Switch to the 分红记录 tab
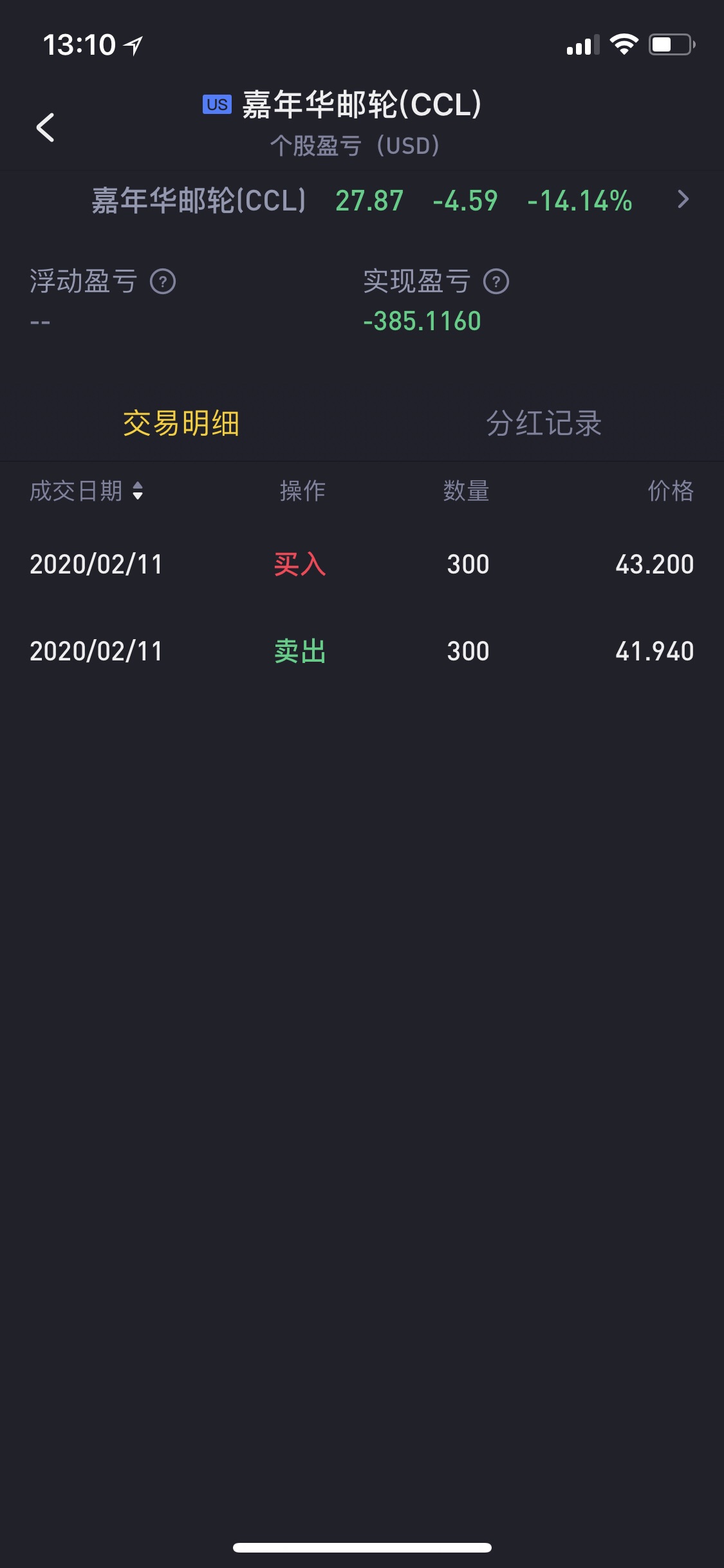The image size is (724, 1568). (544, 424)
